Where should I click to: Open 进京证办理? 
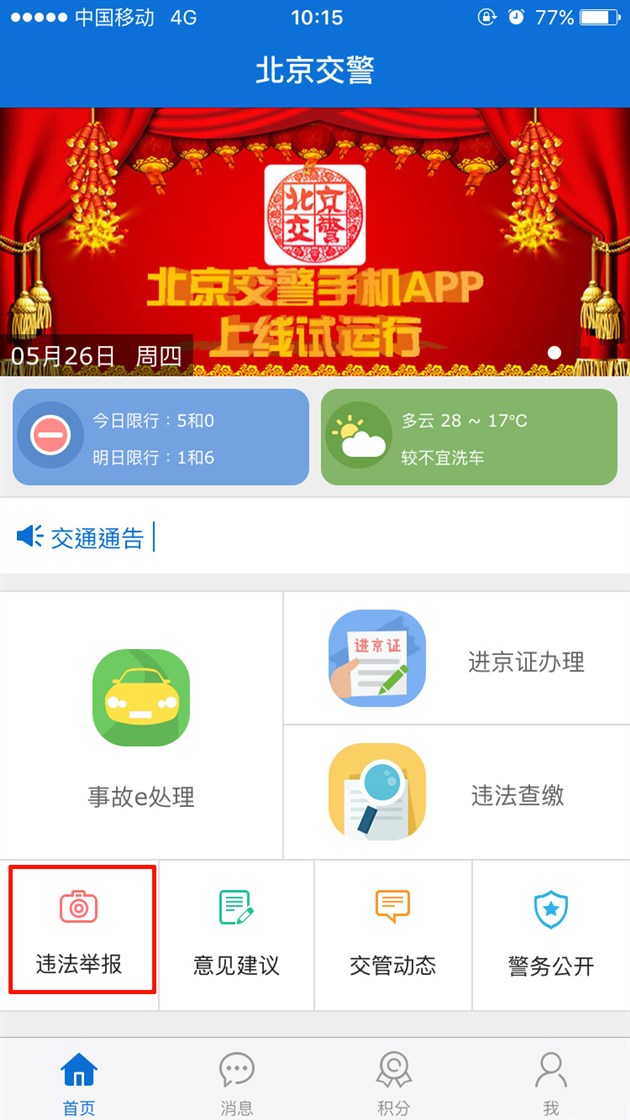pyautogui.click(x=457, y=660)
